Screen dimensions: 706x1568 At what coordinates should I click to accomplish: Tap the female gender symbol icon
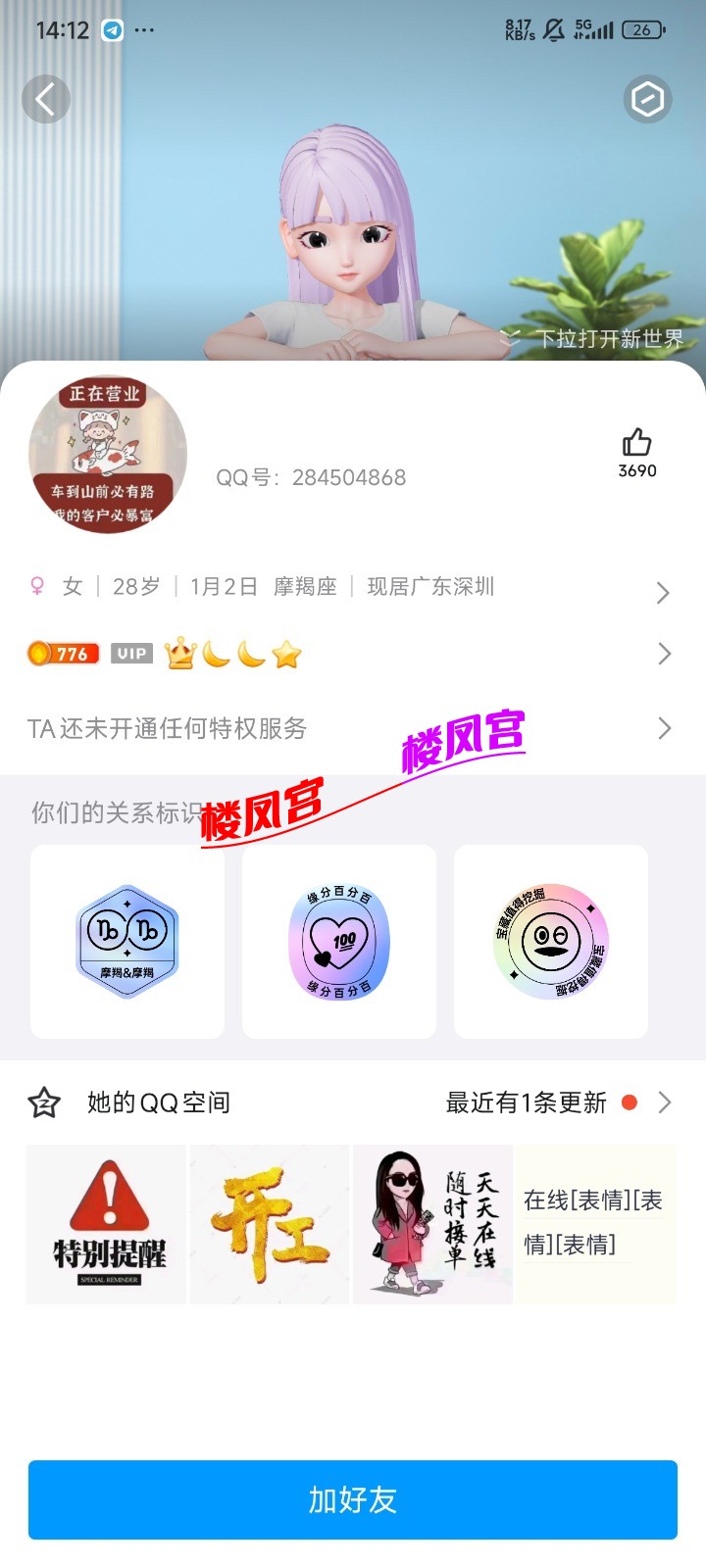(35, 585)
